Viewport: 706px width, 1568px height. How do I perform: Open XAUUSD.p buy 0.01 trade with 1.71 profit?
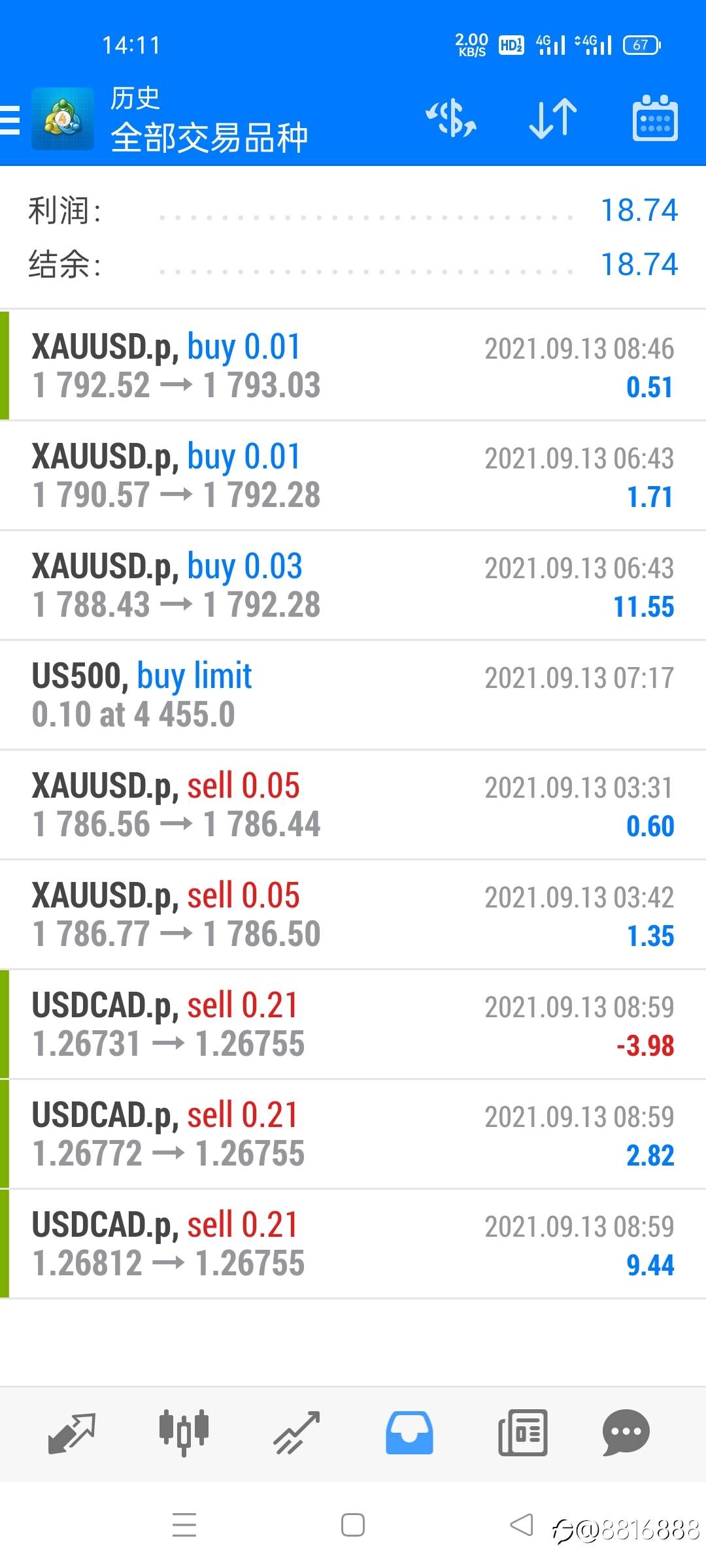[x=353, y=476]
